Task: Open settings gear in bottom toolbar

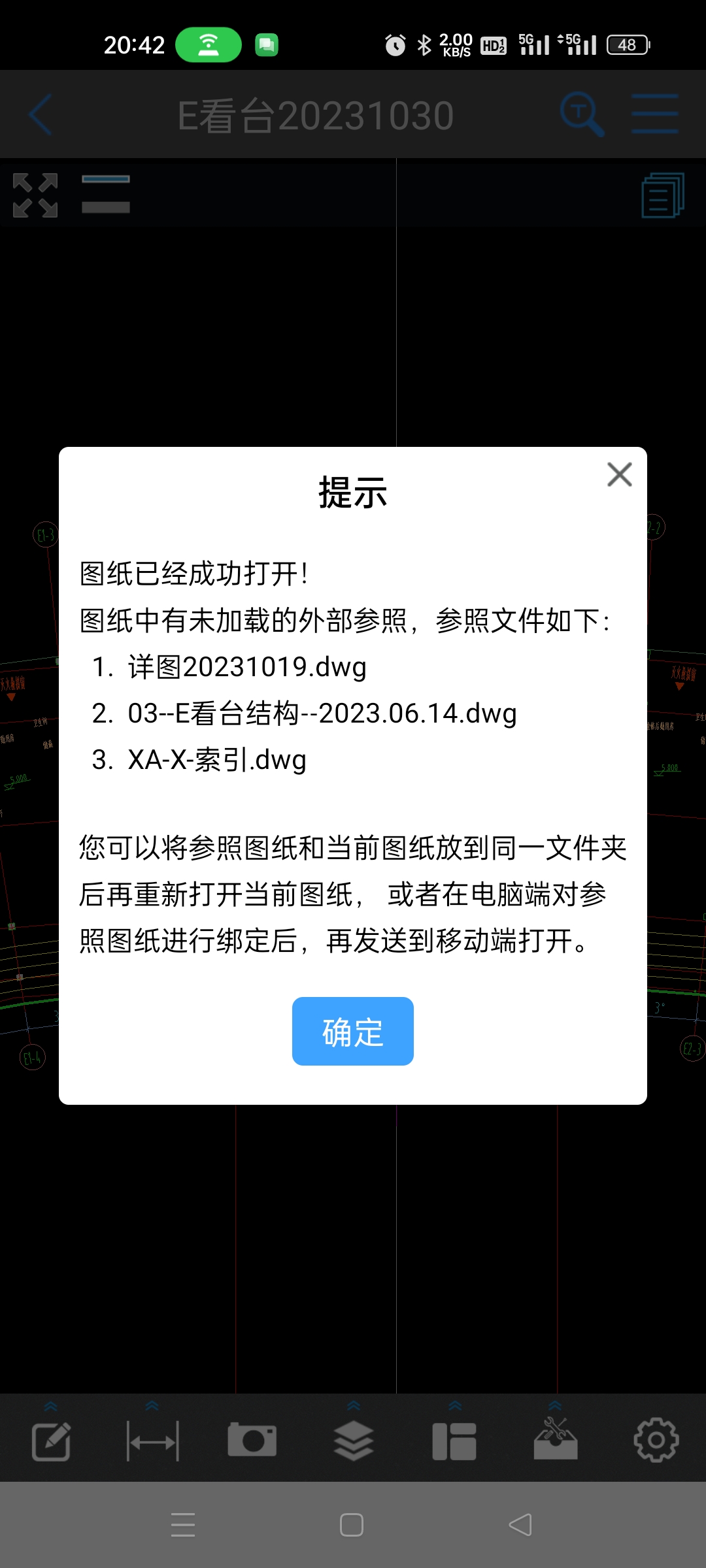Action: 656,1440
